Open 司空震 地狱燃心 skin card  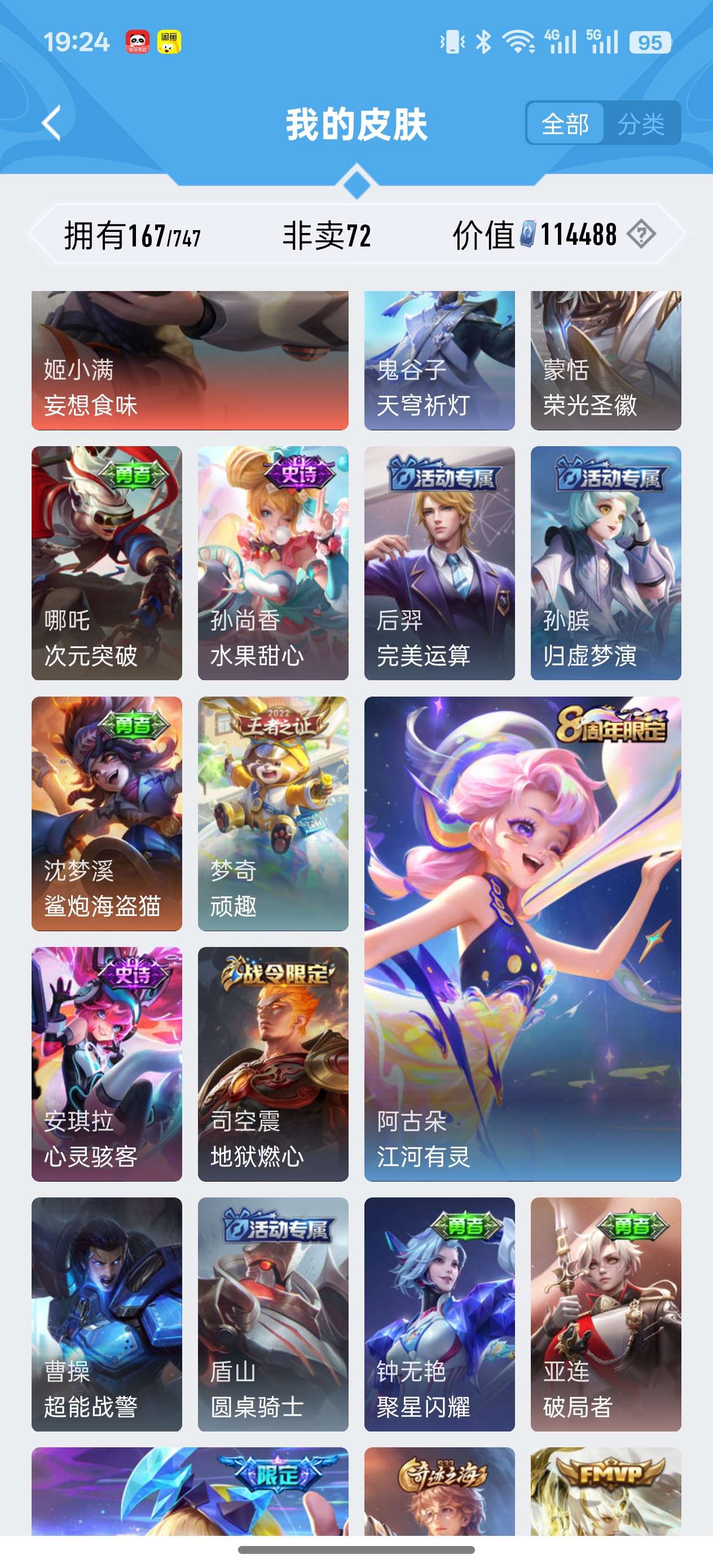273,1065
